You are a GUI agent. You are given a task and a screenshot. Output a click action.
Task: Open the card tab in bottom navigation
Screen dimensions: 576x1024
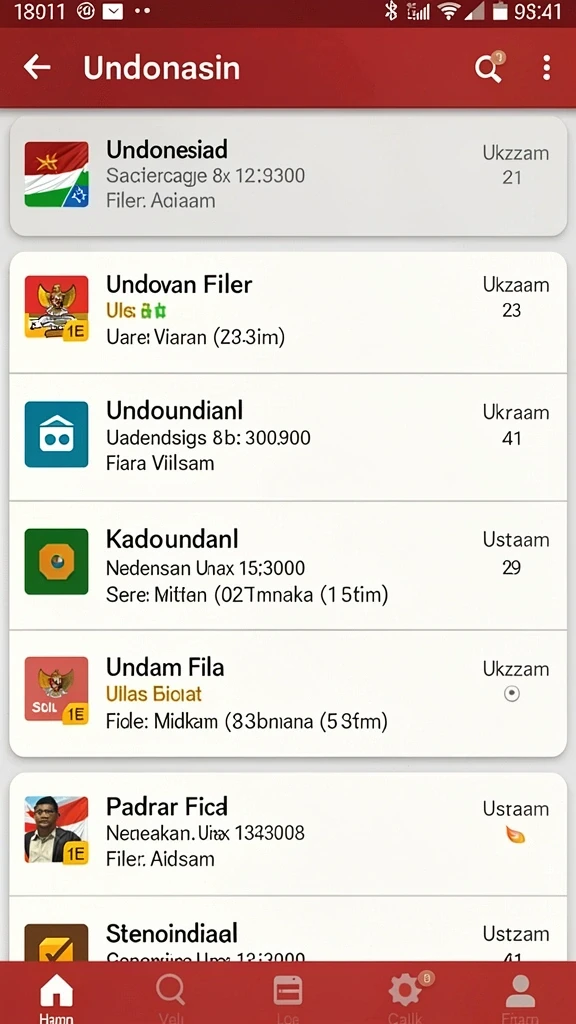pyautogui.click(x=287, y=993)
